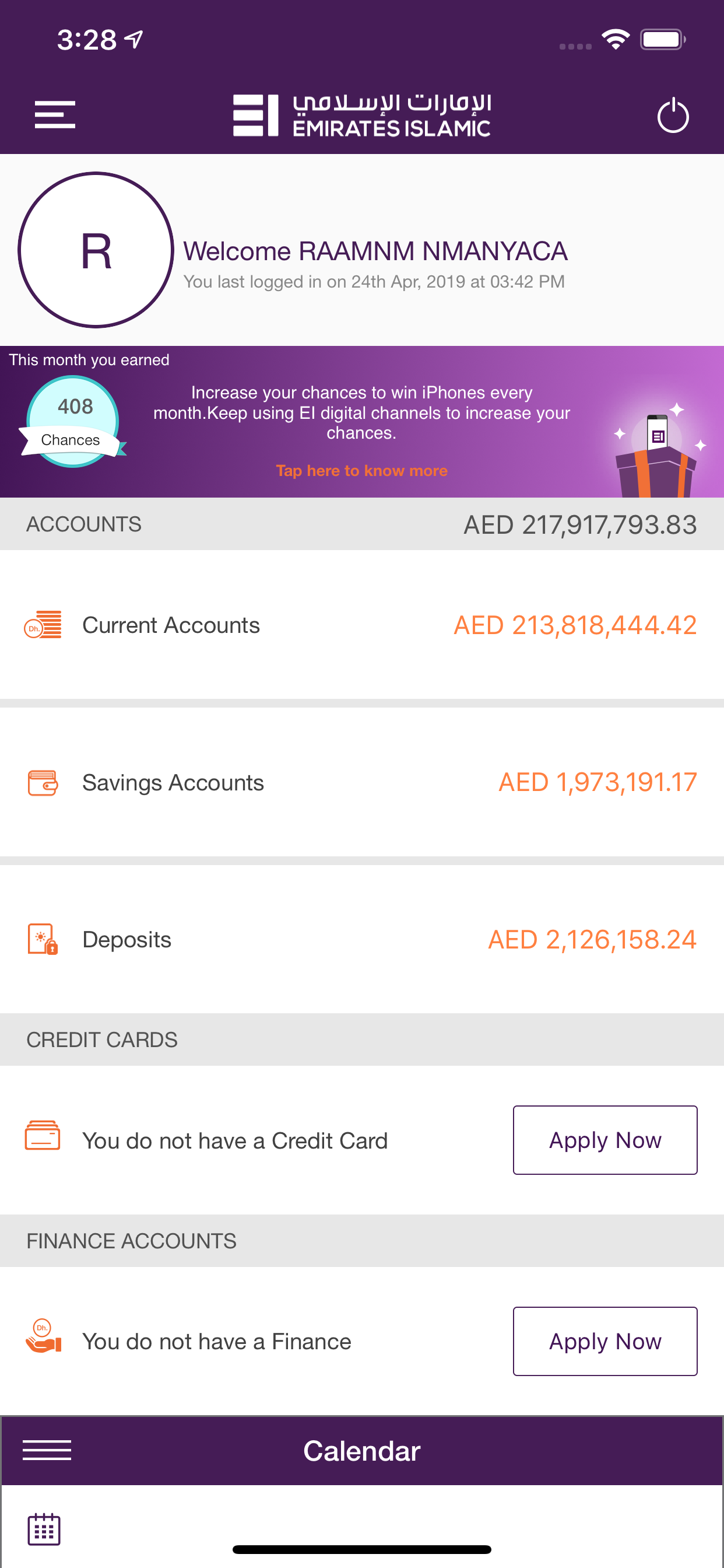Open the profile avatar with letter R
The width and height of the screenshot is (724, 1568).
pos(96,251)
